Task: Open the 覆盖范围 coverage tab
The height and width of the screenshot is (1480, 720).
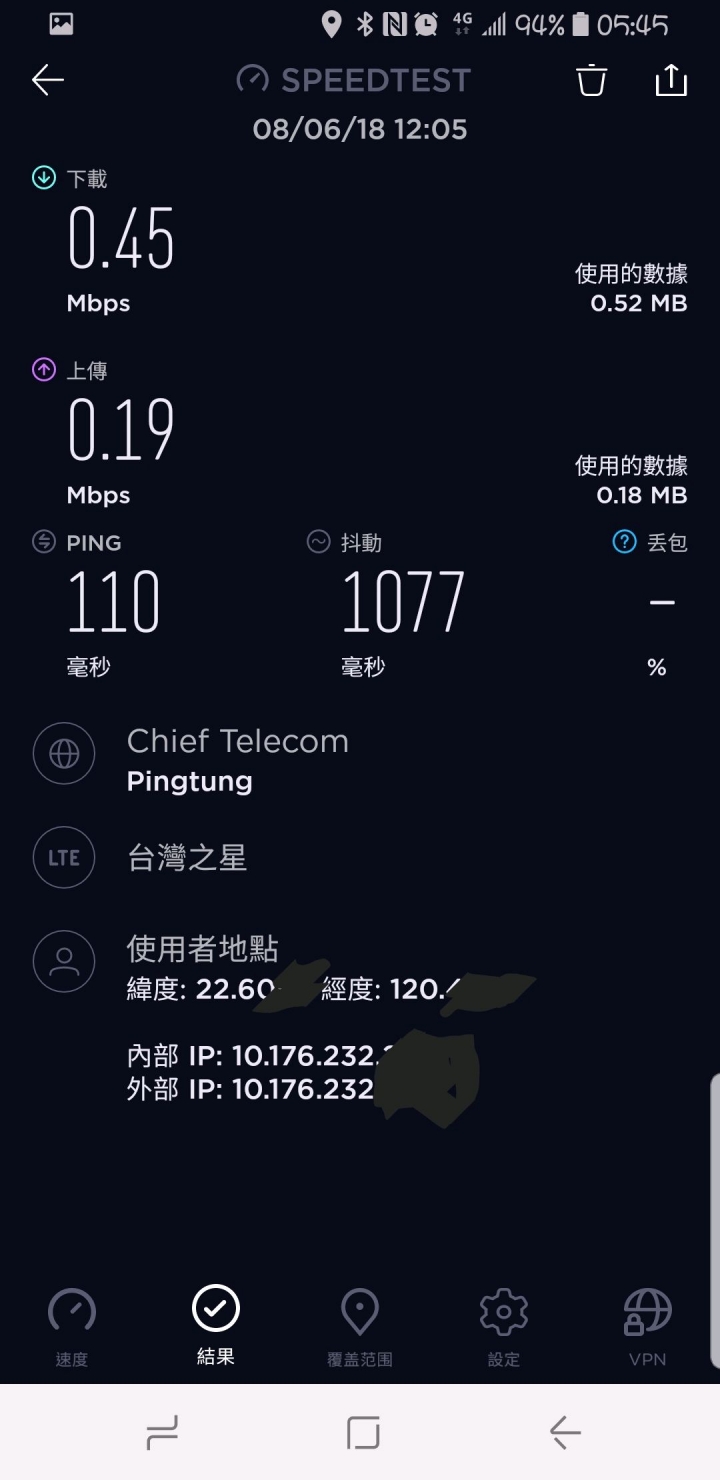Action: click(x=360, y=1328)
